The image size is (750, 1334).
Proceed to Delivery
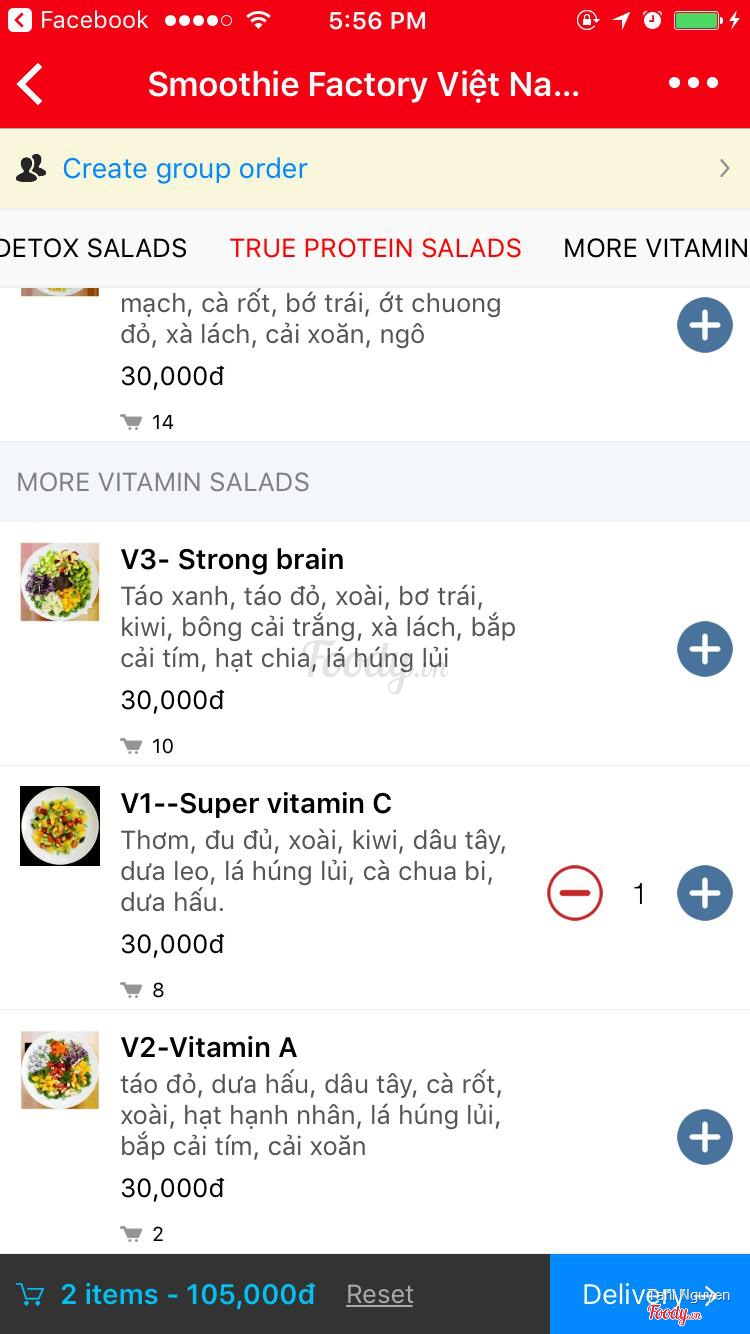click(649, 1294)
